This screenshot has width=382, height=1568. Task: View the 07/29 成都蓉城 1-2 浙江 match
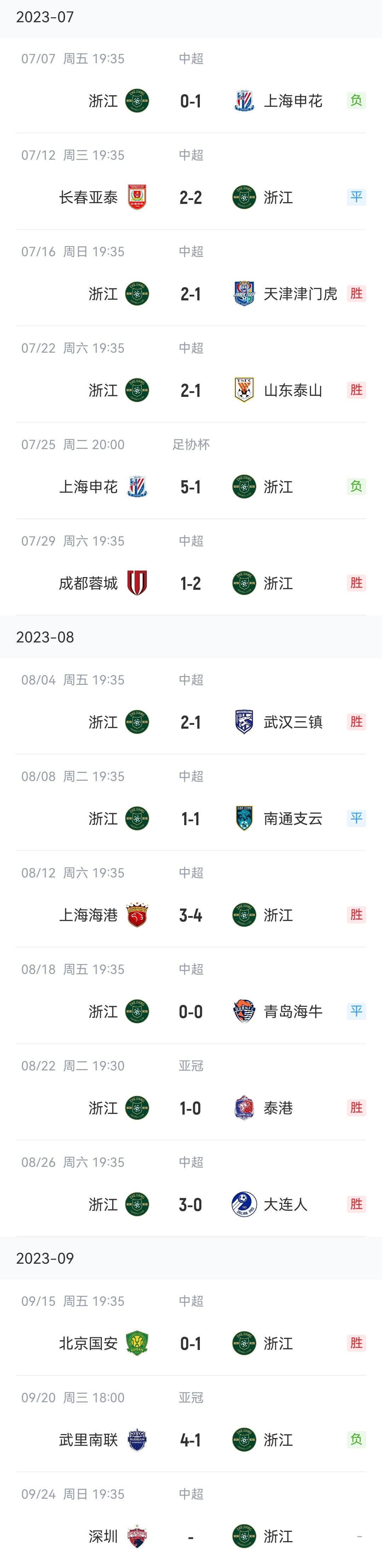[191, 584]
